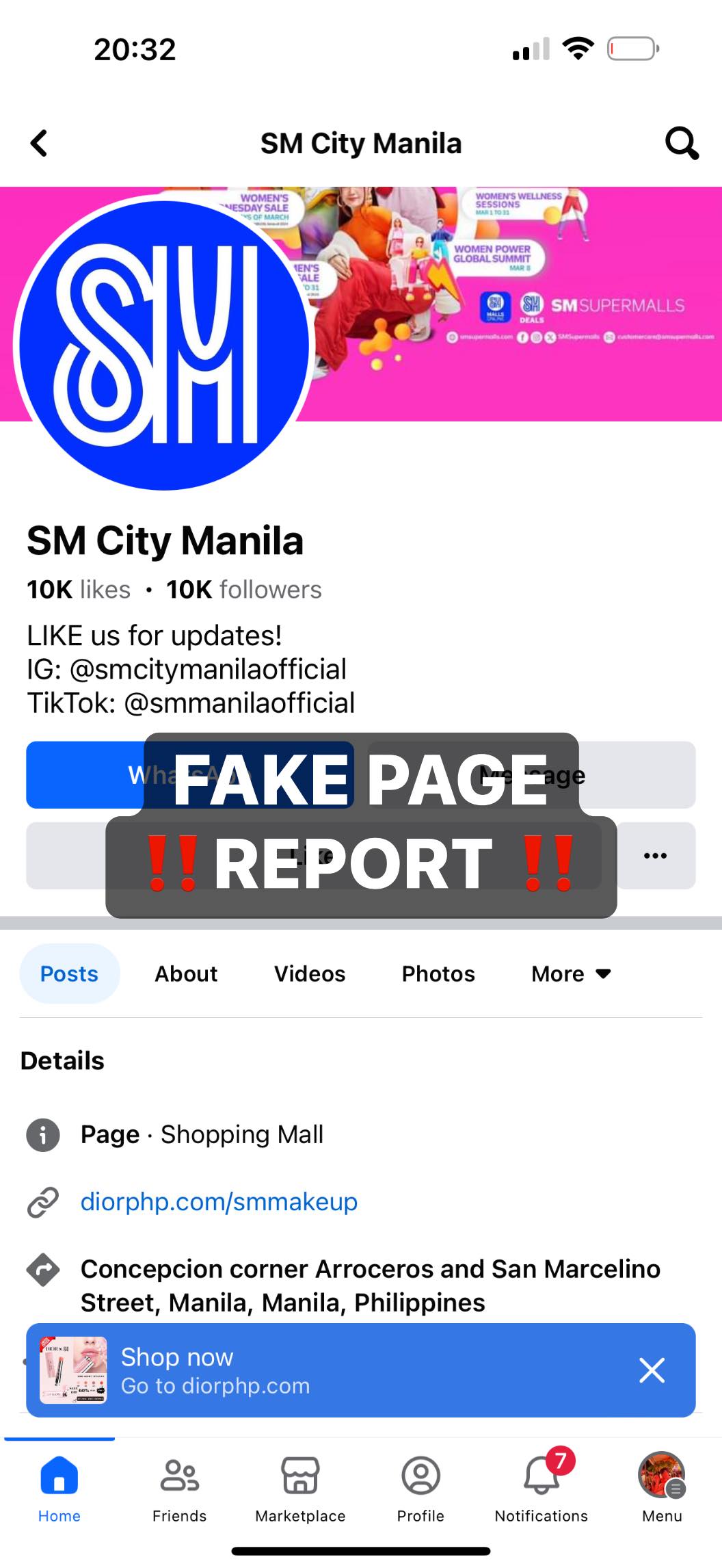Tap the Shop now banner

[x=327, y=1370]
